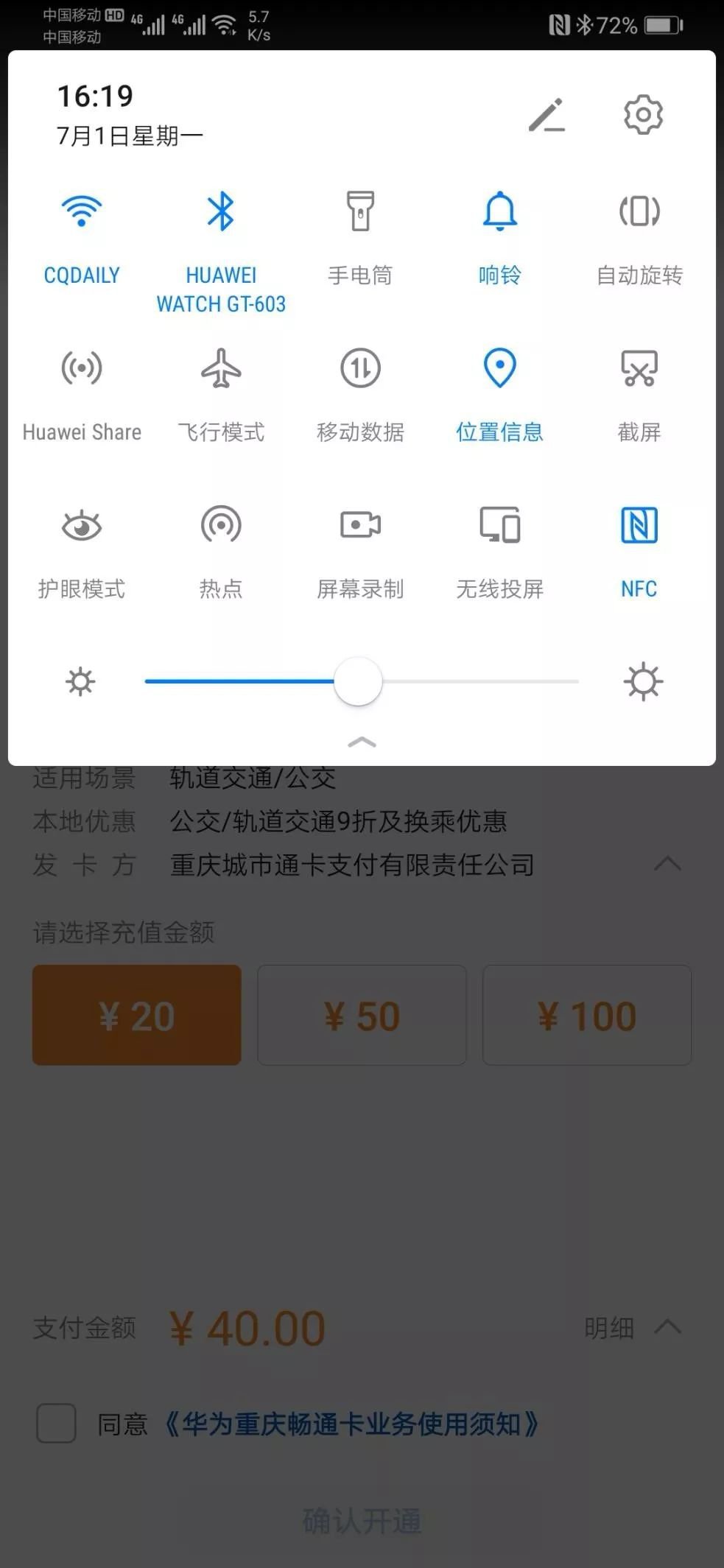
Task: Turn on mobile data (移动数据)
Action: click(360, 368)
